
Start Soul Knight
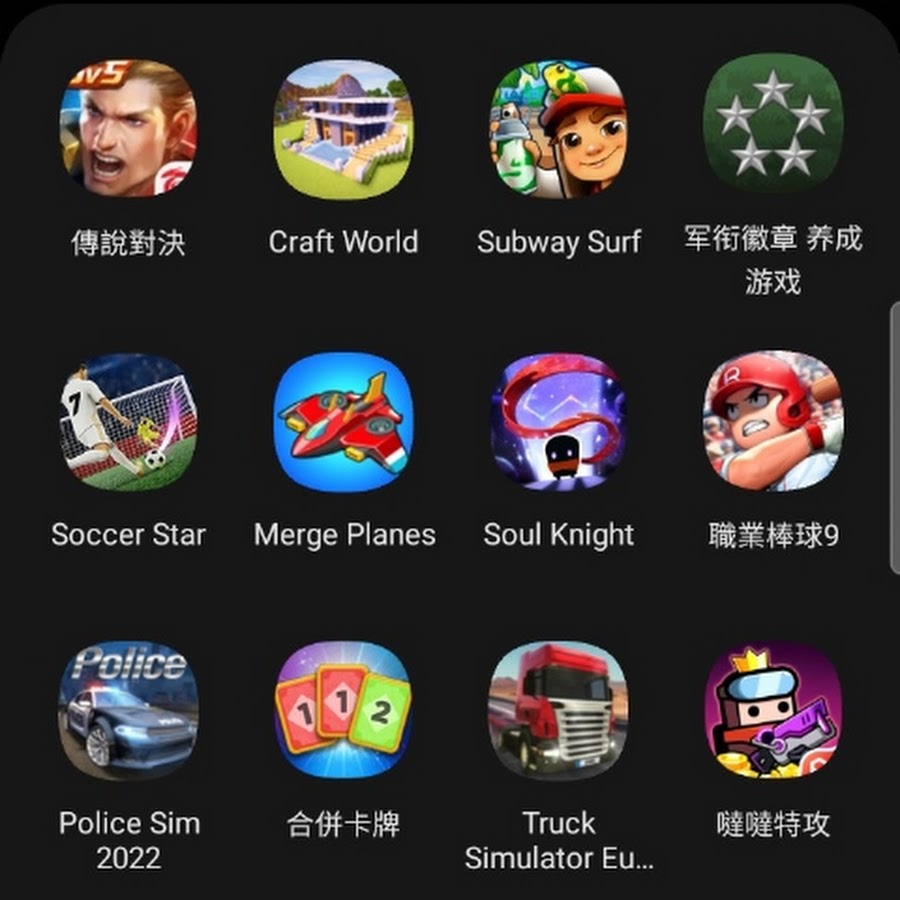point(558,421)
